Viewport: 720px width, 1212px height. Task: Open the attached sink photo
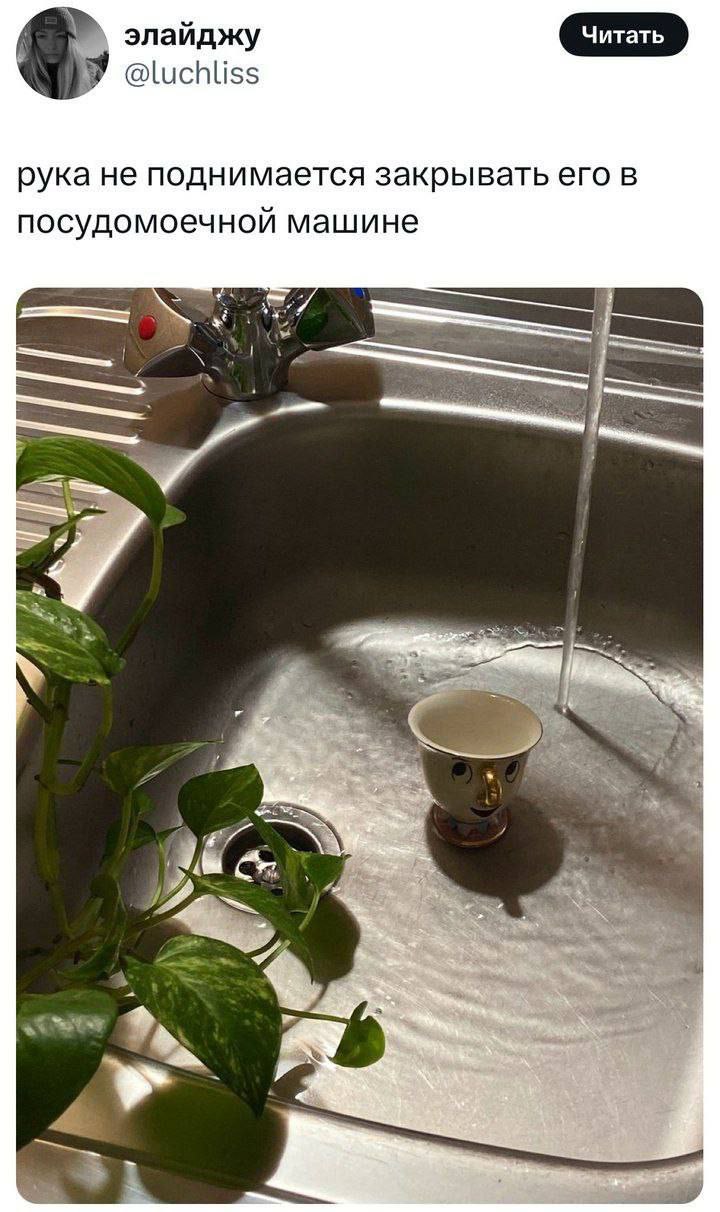(x=360, y=745)
